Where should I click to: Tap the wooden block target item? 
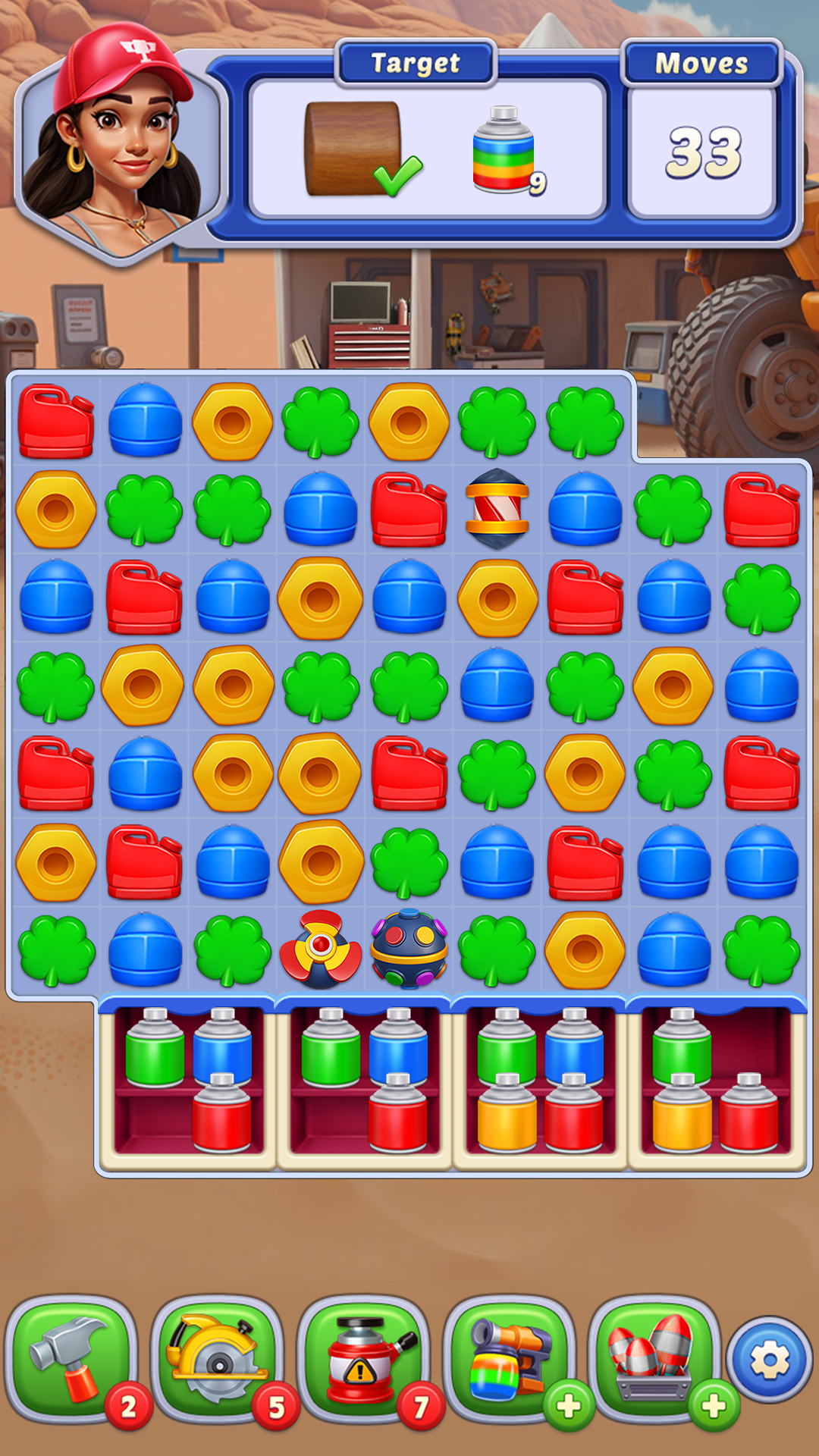350,144
